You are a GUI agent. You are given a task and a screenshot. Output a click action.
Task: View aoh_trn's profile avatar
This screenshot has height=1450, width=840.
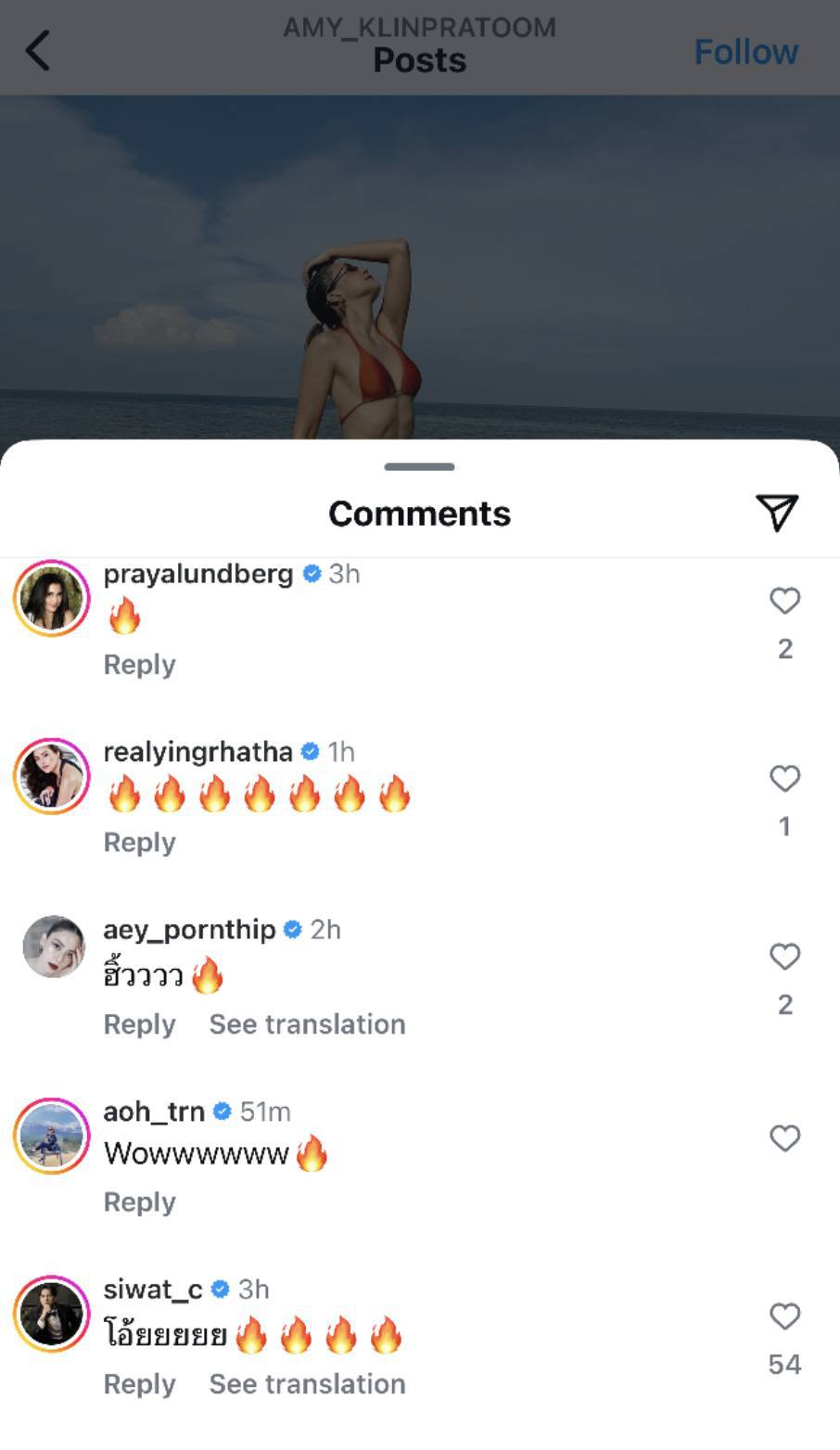point(52,1136)
